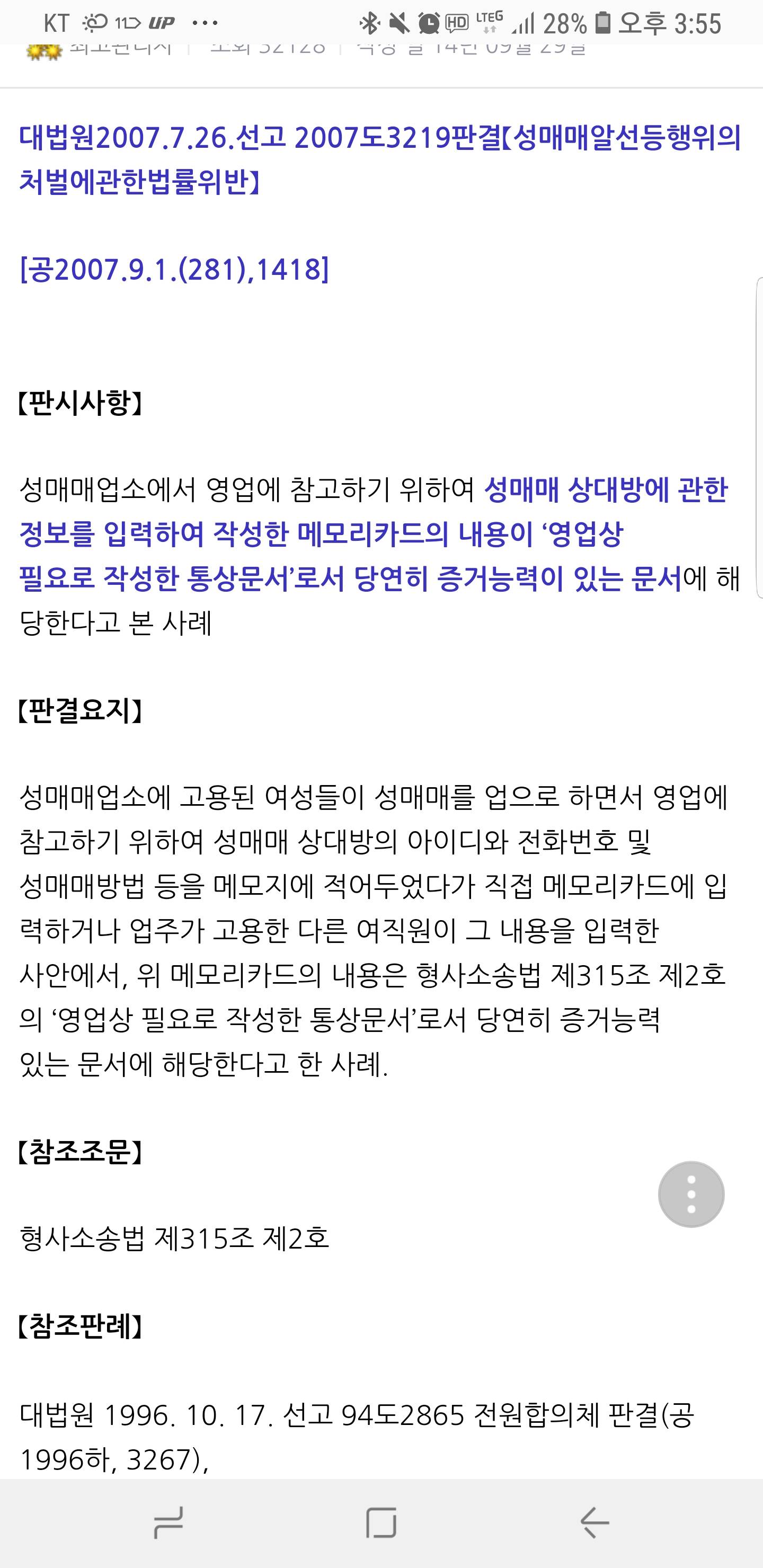
Task: Open the recent apps view
Action: pos(168,1524)
